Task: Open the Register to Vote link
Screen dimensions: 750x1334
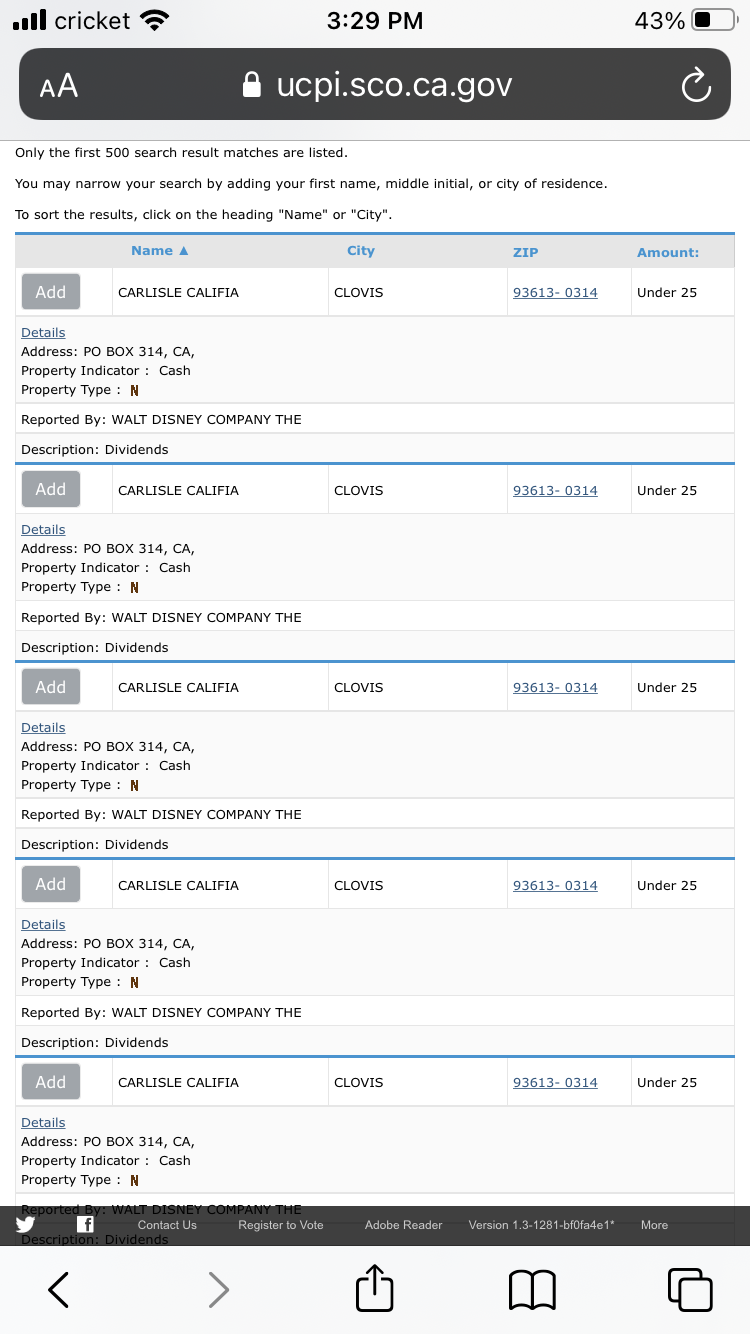Action: 281,1225
